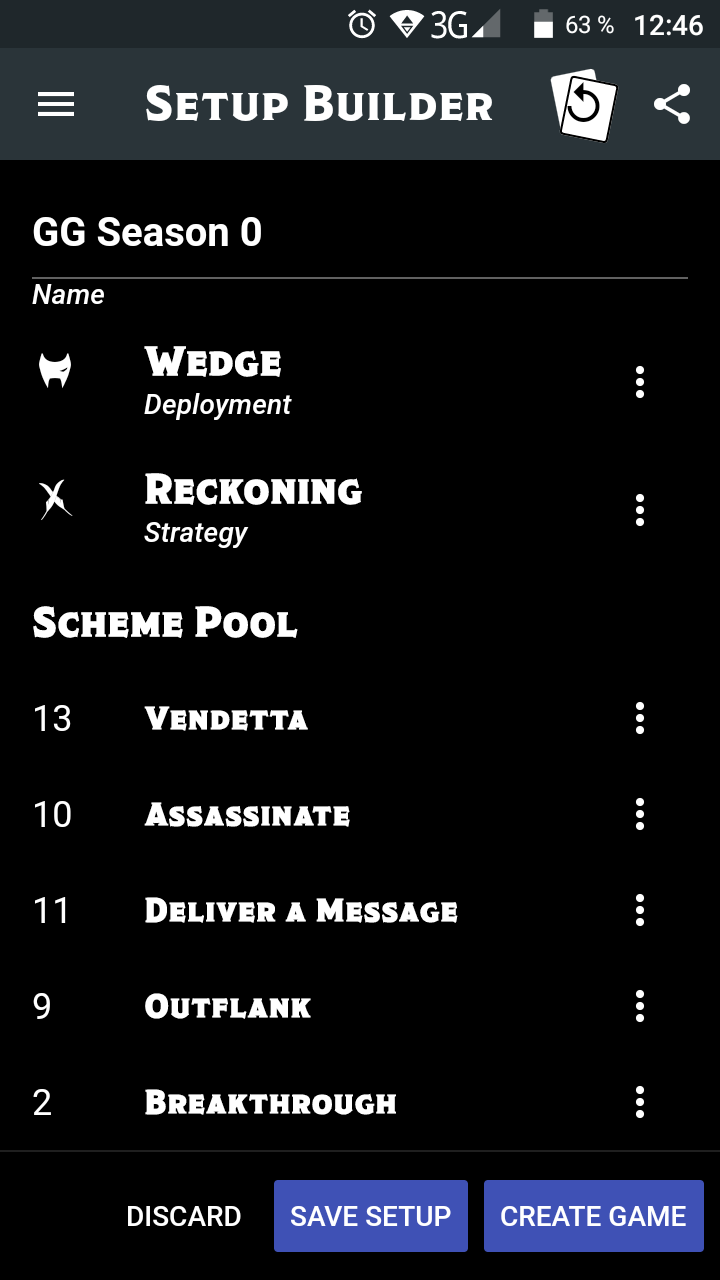Image resolution: width=720 pixels, height=1280 pixels.
Task: Open the options menu for Breakthrough
Action: 640,1102
